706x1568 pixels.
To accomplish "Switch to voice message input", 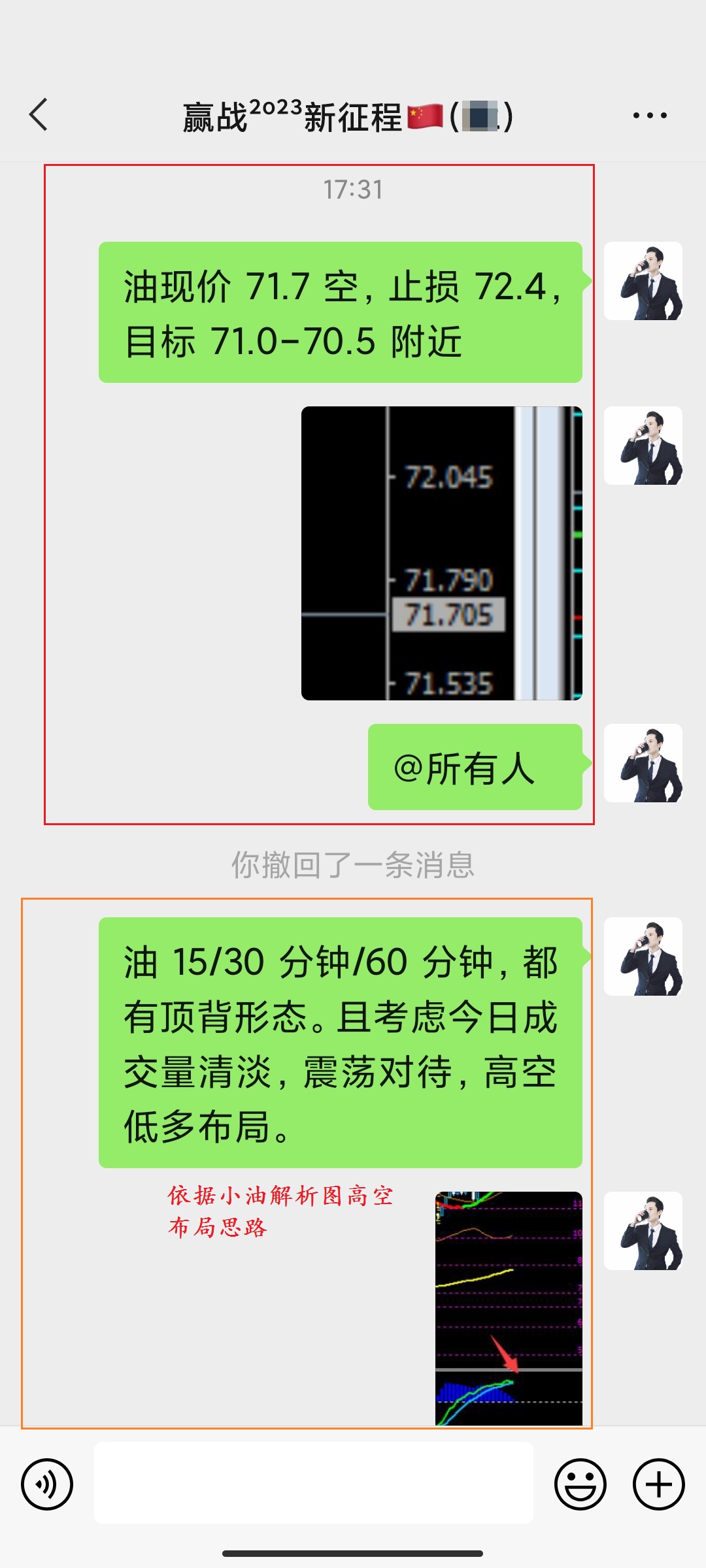I will pyautogui.click(x=47, y=1484).
